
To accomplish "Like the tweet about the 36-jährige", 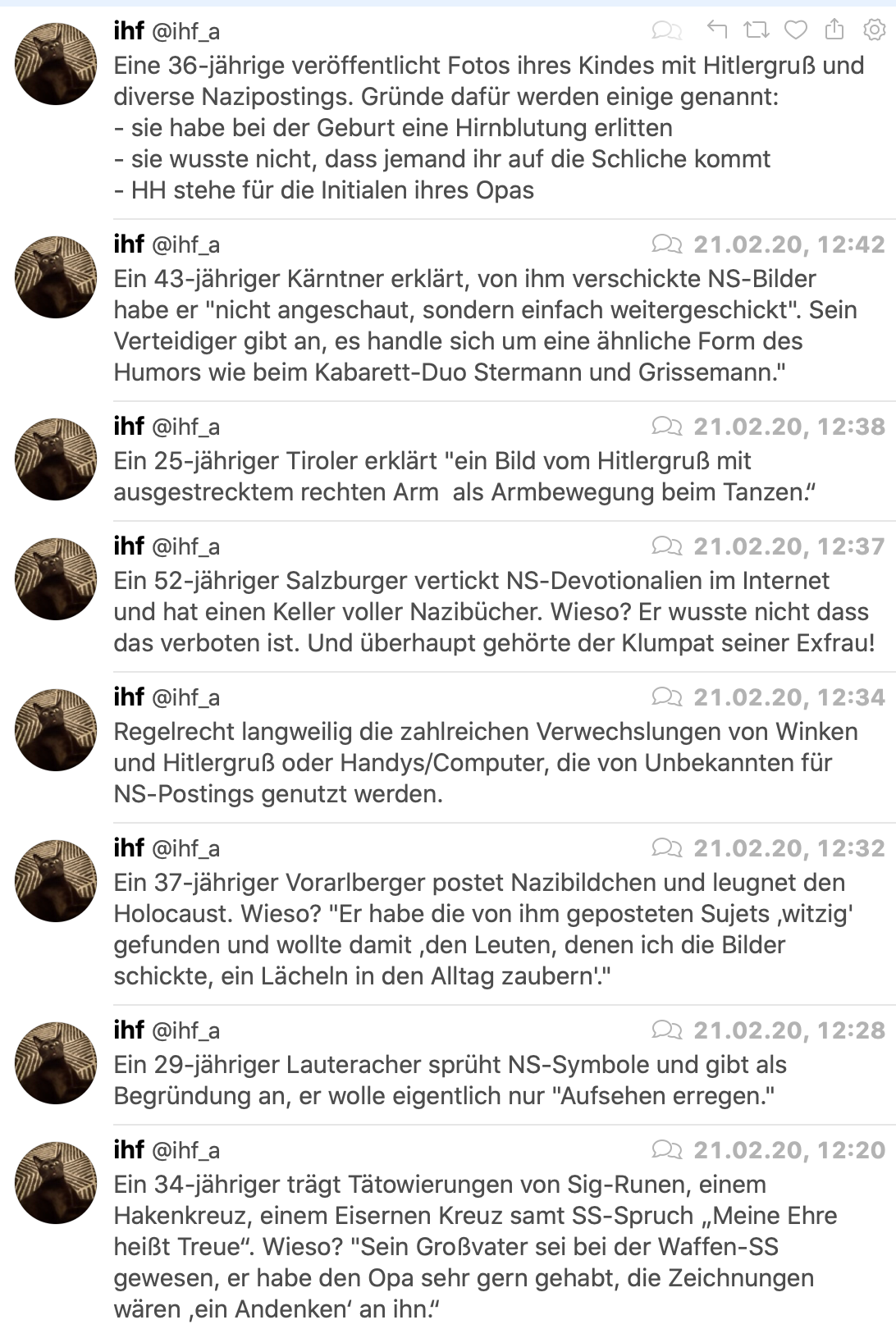I will coord(795,31).
